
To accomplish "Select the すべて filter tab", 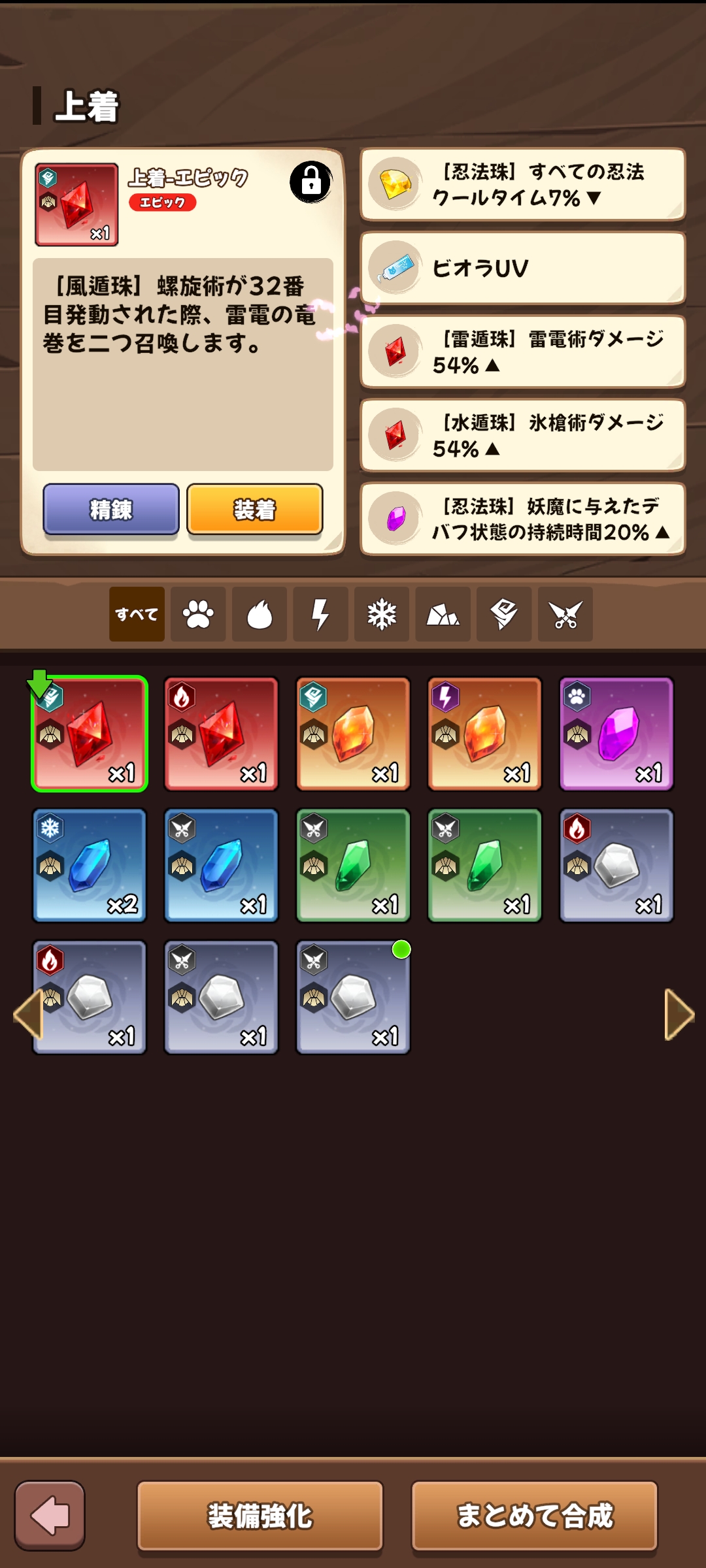I will (137, 614).
